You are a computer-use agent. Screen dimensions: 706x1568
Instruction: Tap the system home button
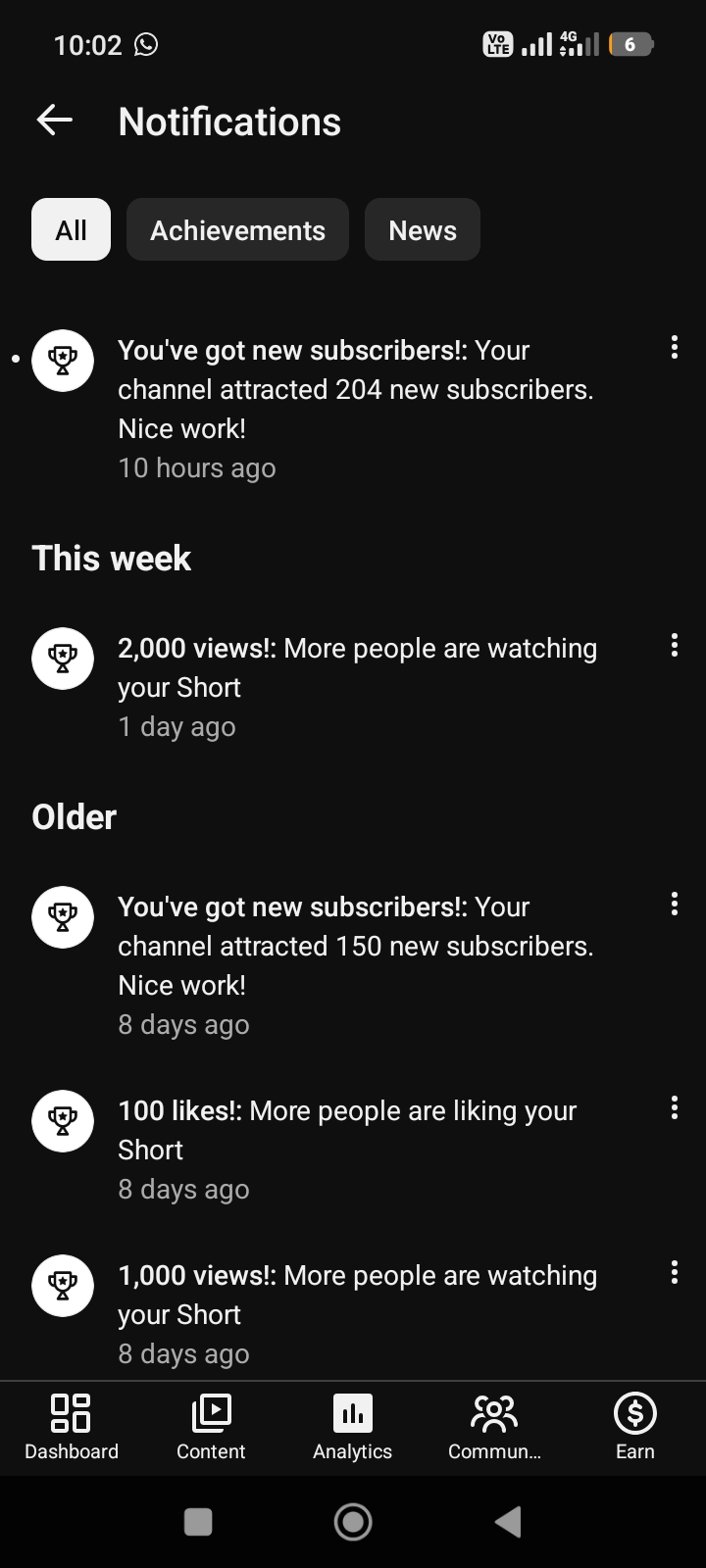[x=353, y=1522]
